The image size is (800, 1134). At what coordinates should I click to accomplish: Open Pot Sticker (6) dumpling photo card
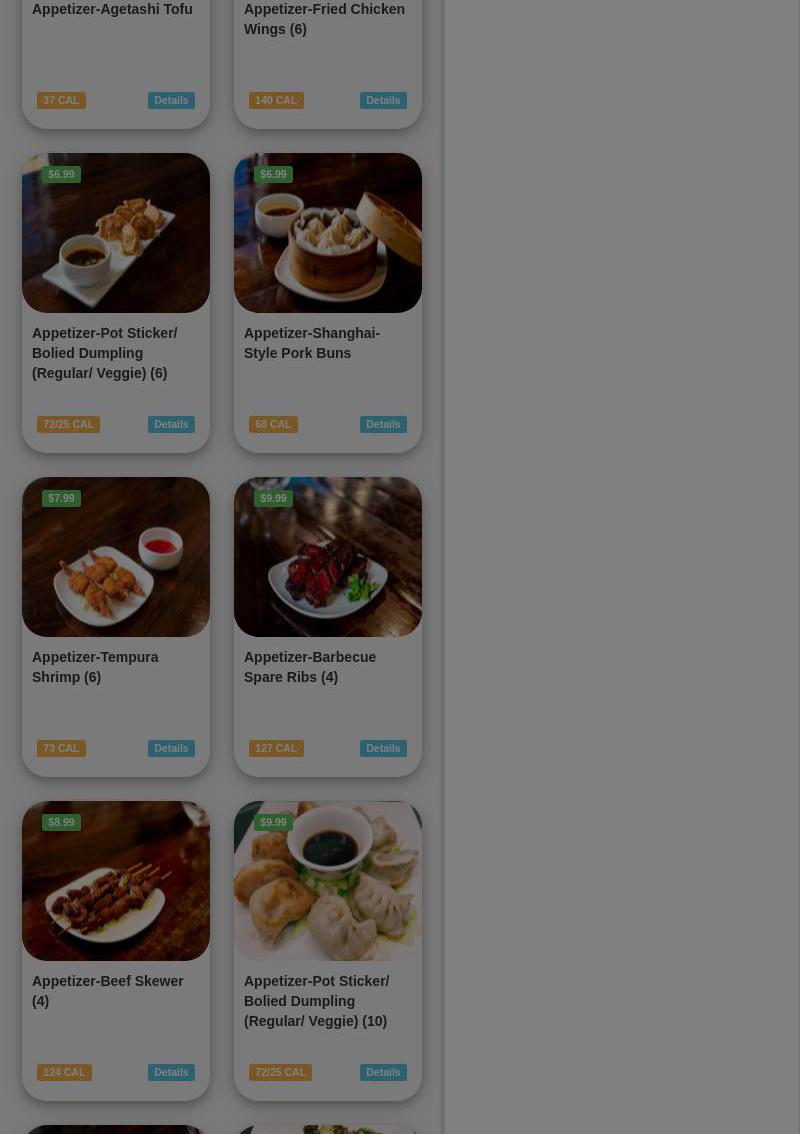(x=116, y=233)
